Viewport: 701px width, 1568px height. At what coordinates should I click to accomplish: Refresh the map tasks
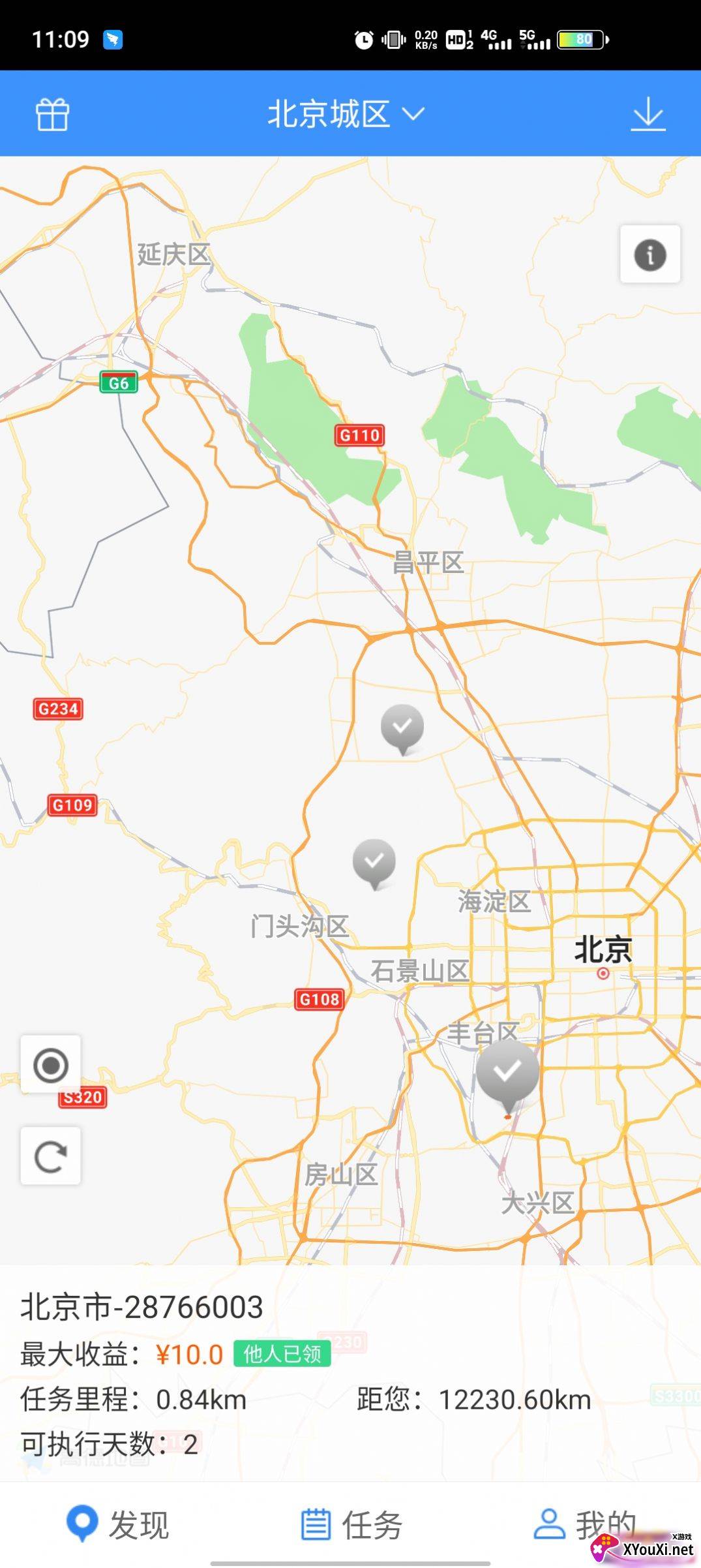51,1156
